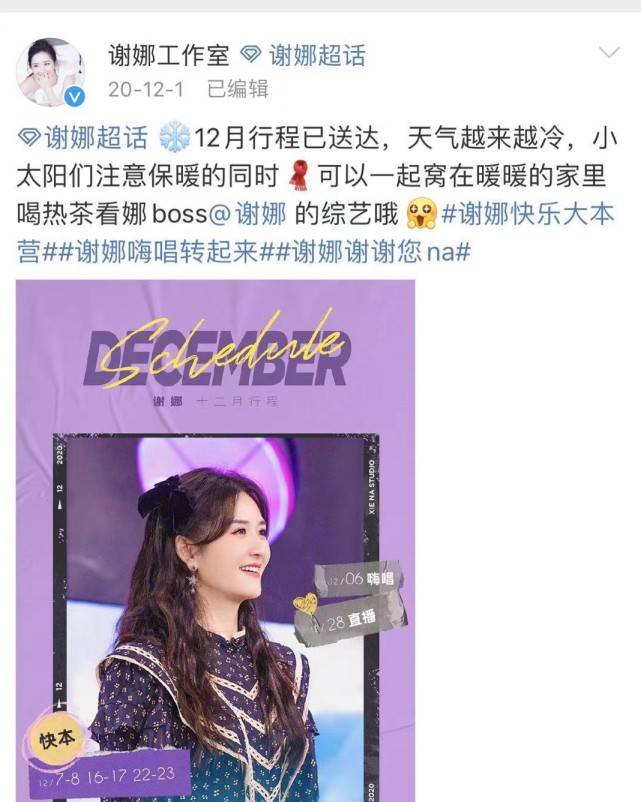This screenshot has width=641, height=802.
Task: Expand the post options chevron
Action: [608, 53]
